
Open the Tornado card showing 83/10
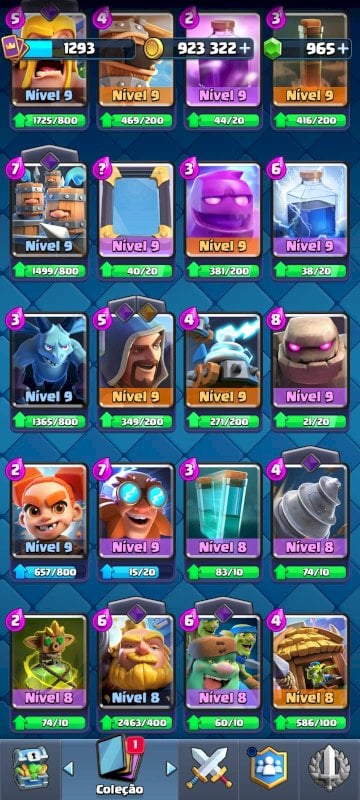pos(223,512)
